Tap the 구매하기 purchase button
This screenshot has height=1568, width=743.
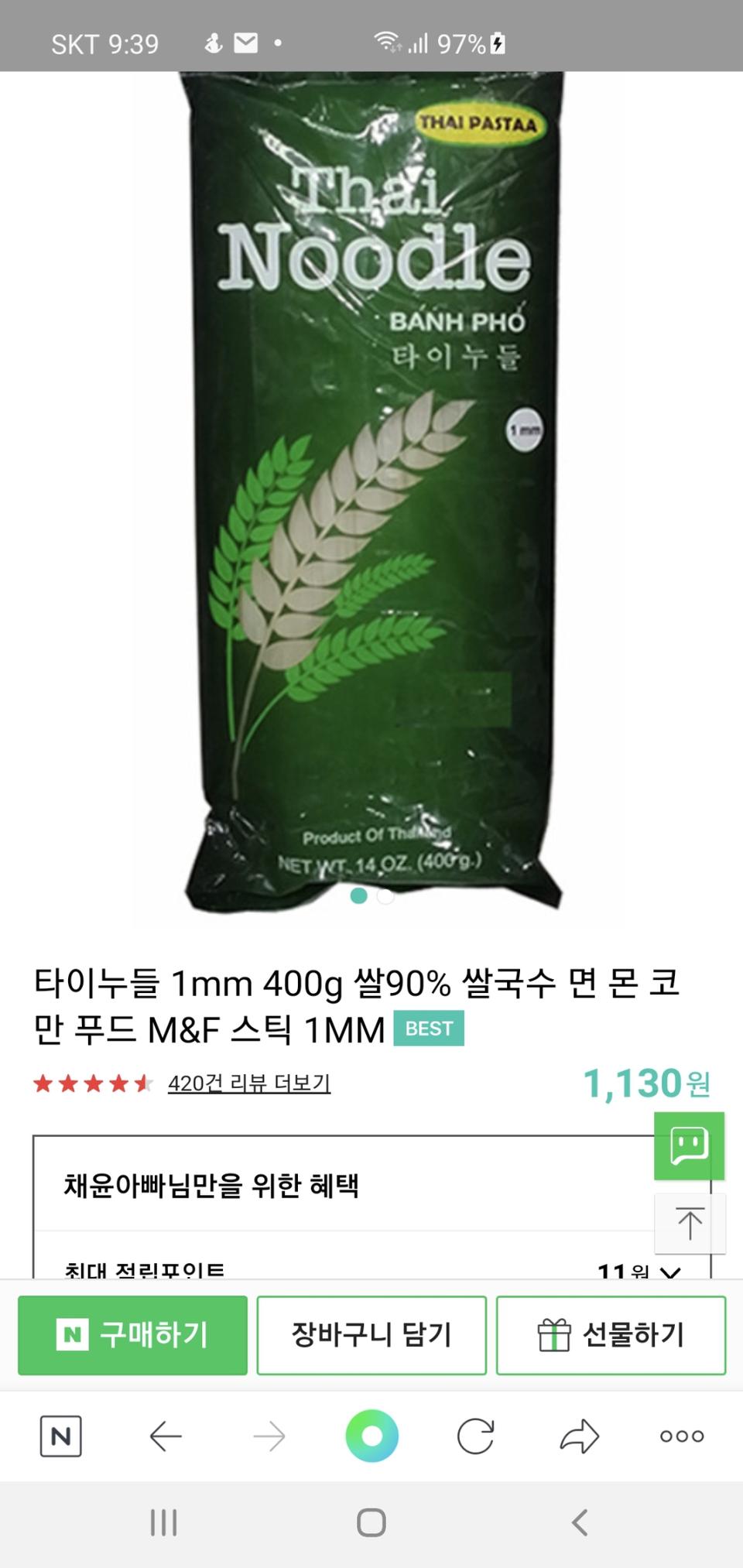(x=132, y=1335)
